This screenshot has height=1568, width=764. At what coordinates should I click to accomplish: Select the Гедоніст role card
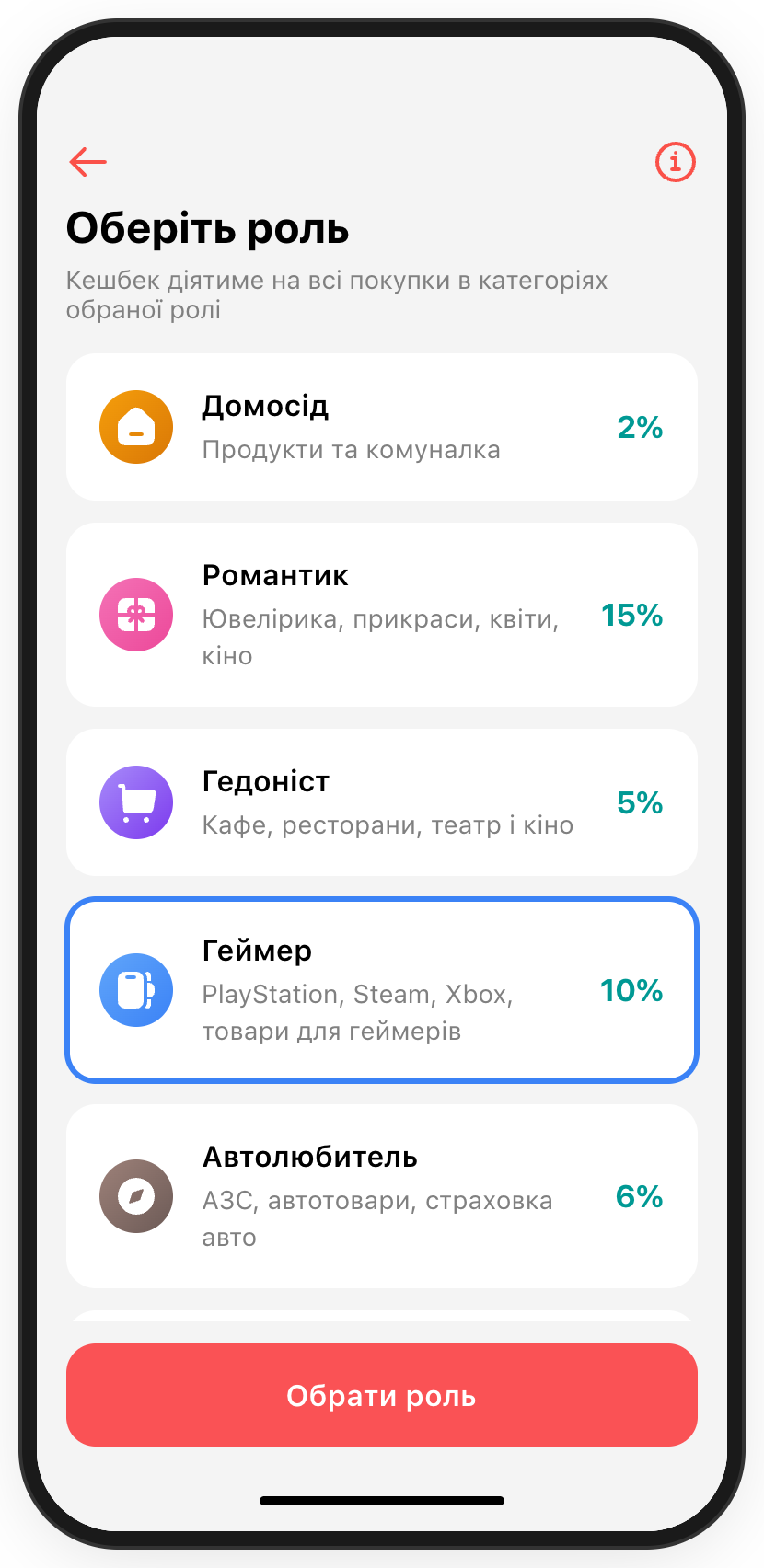(x=381, y=801)
